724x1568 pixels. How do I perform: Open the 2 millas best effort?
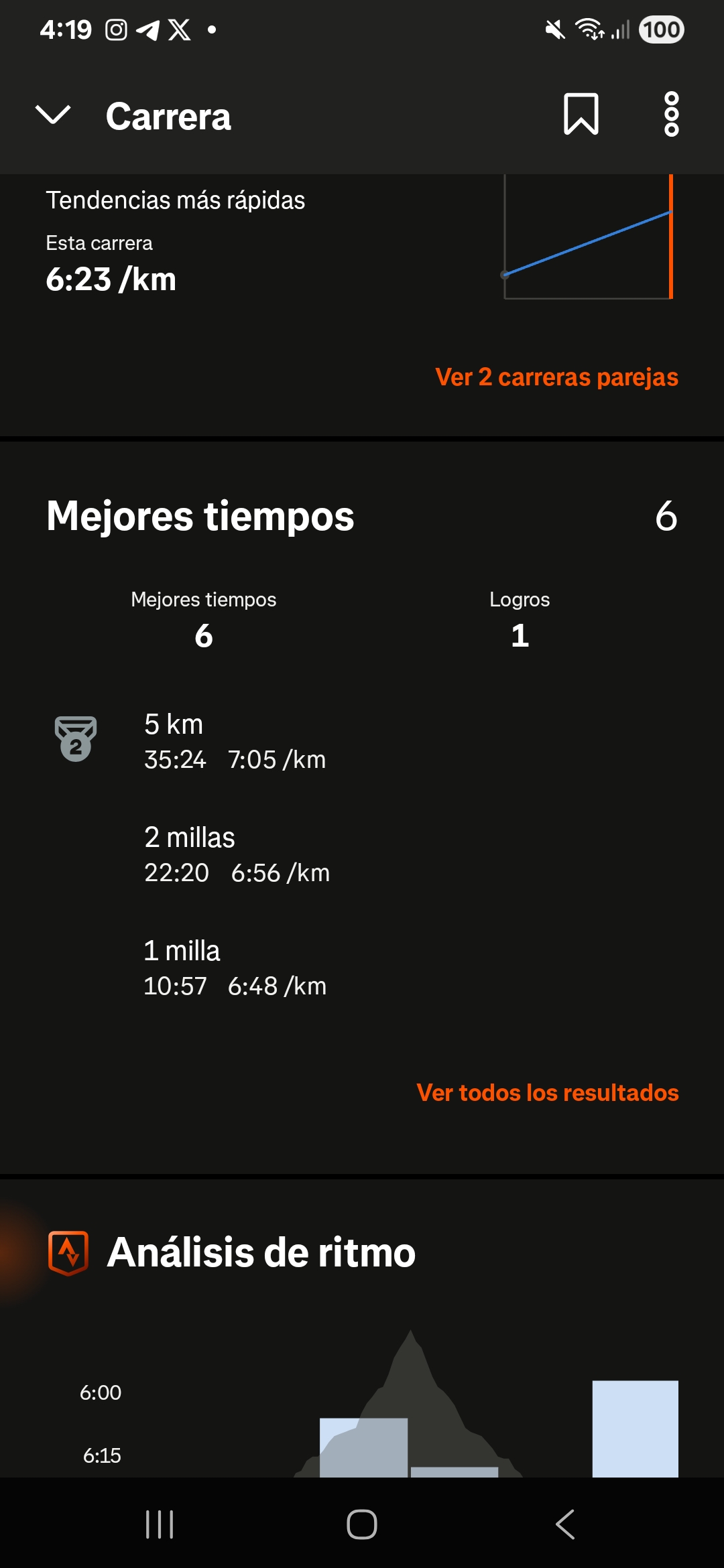coord(236,855)
